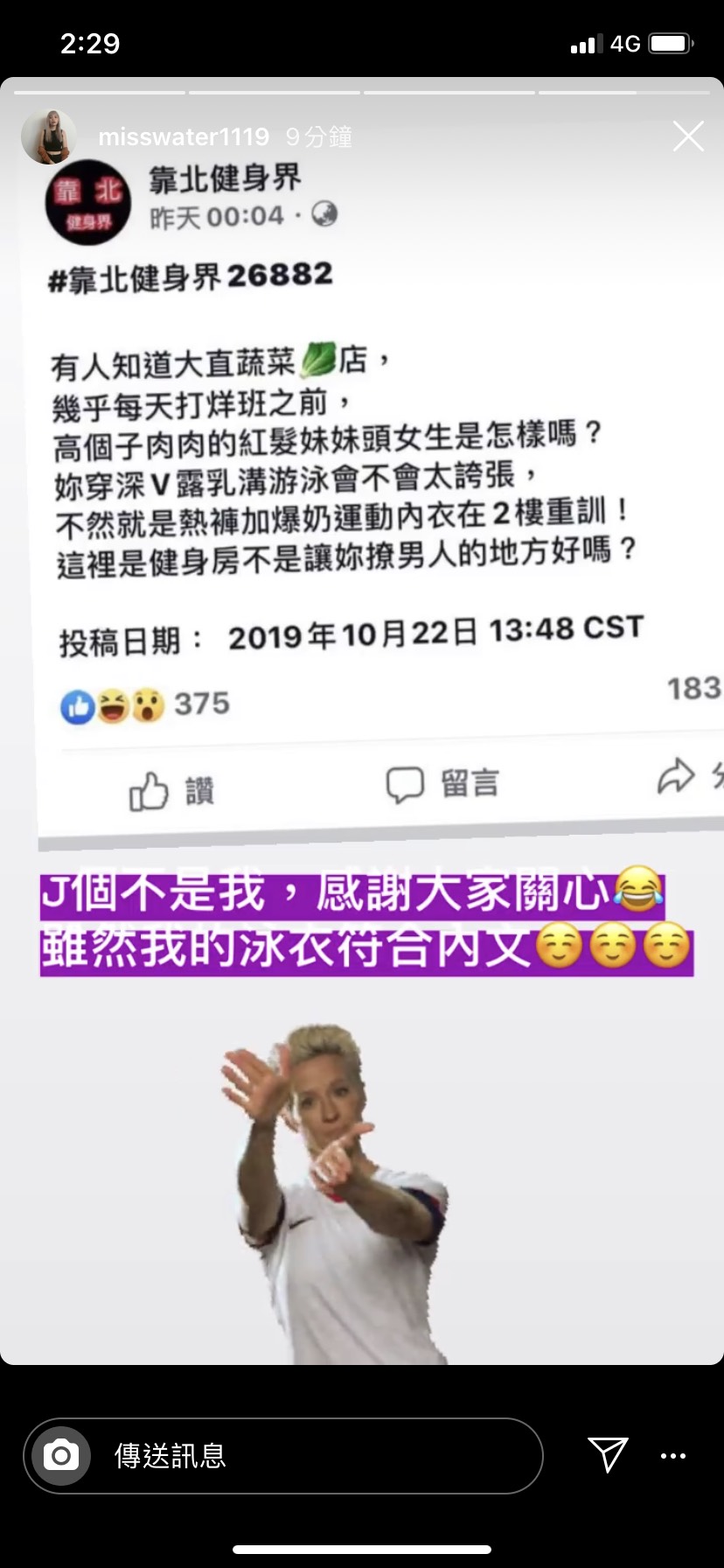Close the story viewer

coord(688,136)
